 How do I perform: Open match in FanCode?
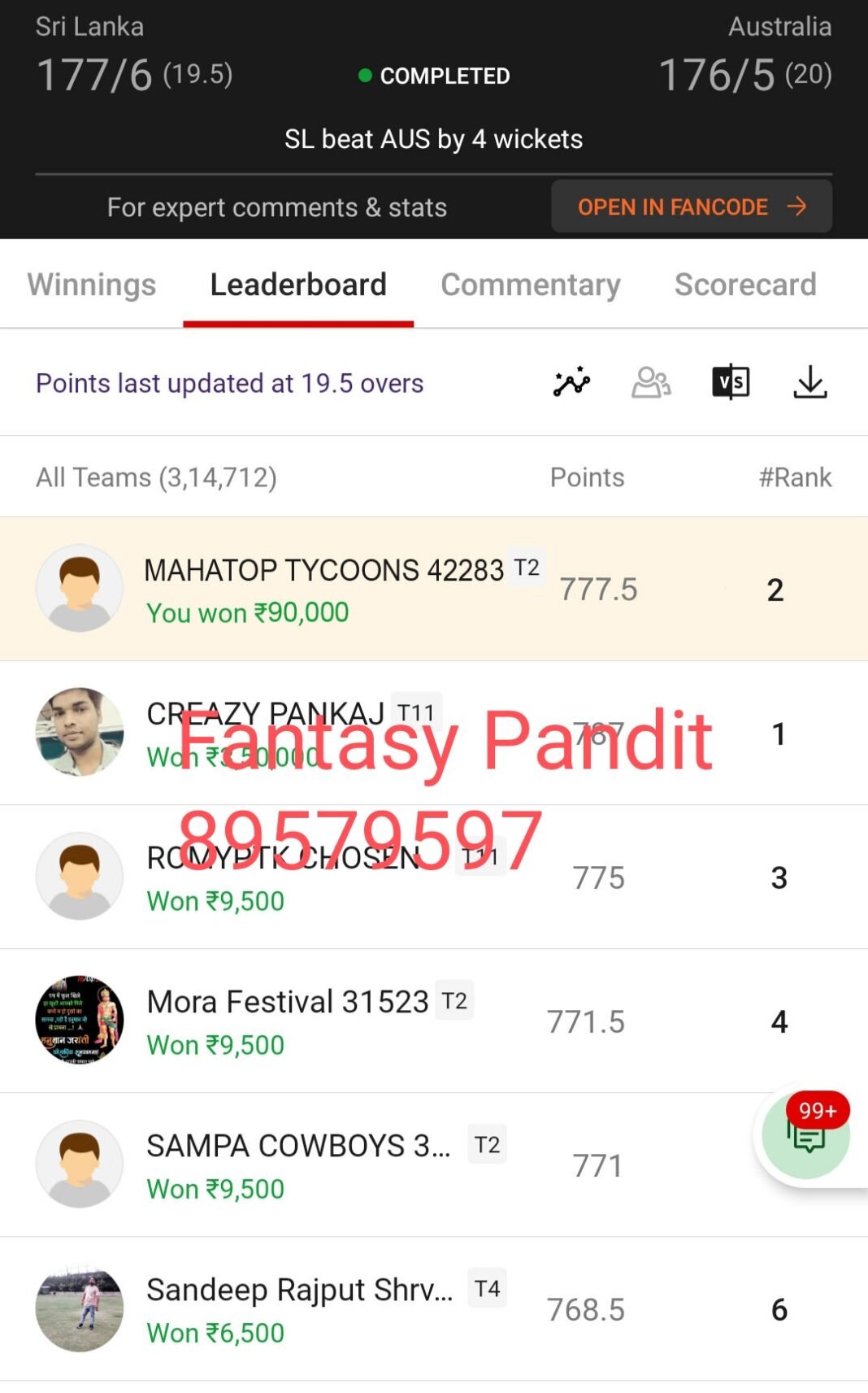(x=692, y=207)
